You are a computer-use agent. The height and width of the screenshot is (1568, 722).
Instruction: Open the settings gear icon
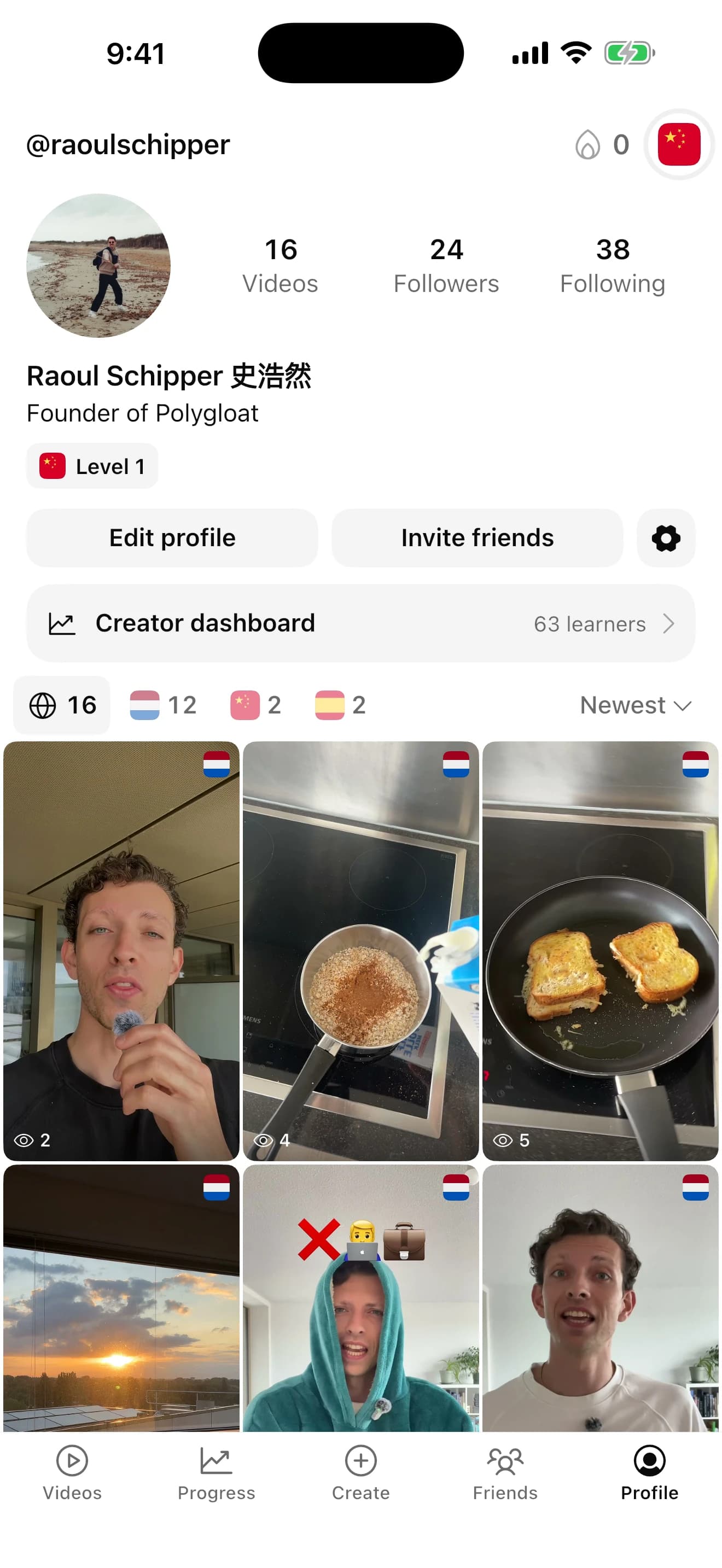pyautogui.click(x=666, y=538)
